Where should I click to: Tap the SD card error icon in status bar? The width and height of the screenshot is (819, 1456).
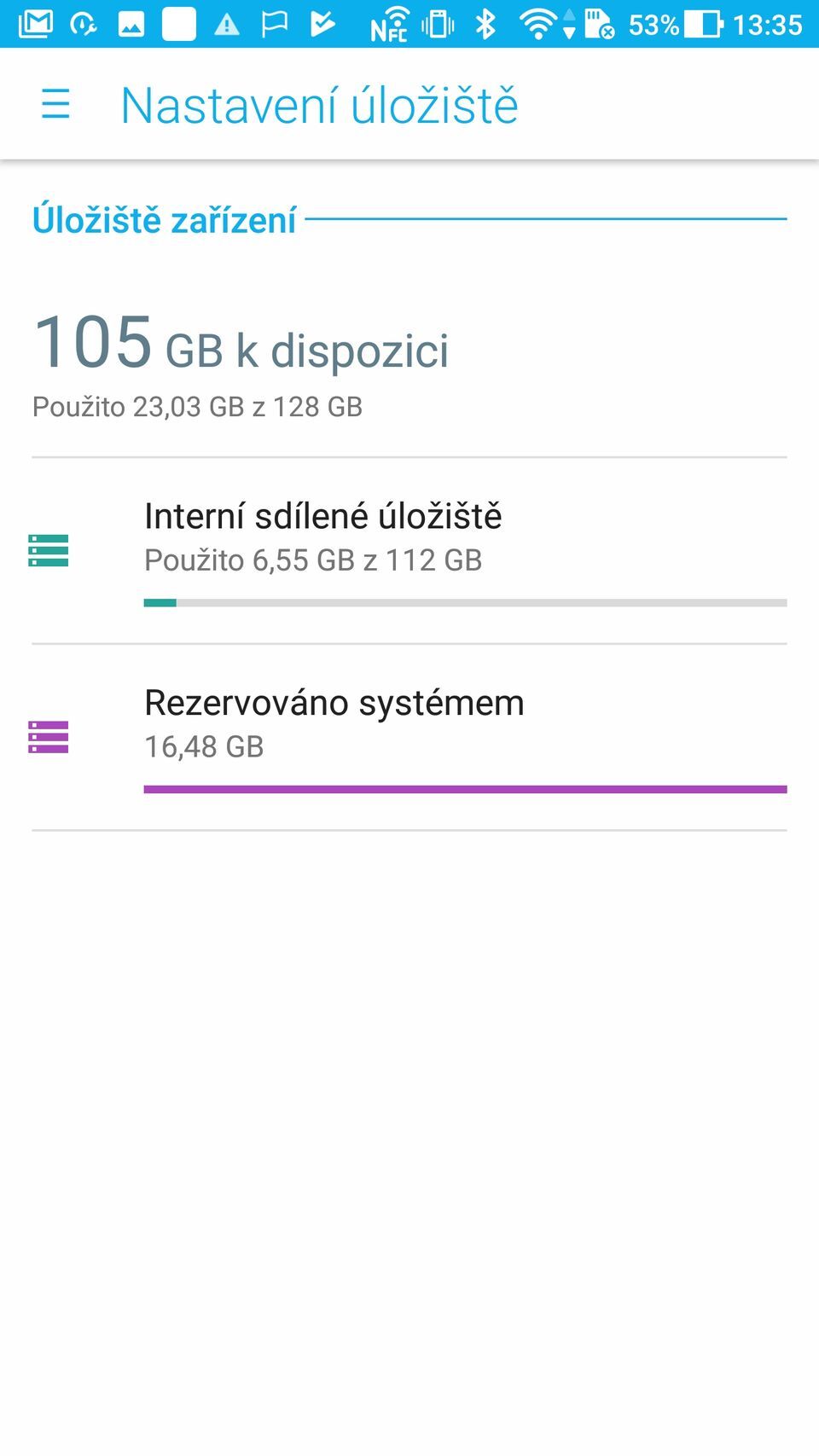[x=599, y=25]
